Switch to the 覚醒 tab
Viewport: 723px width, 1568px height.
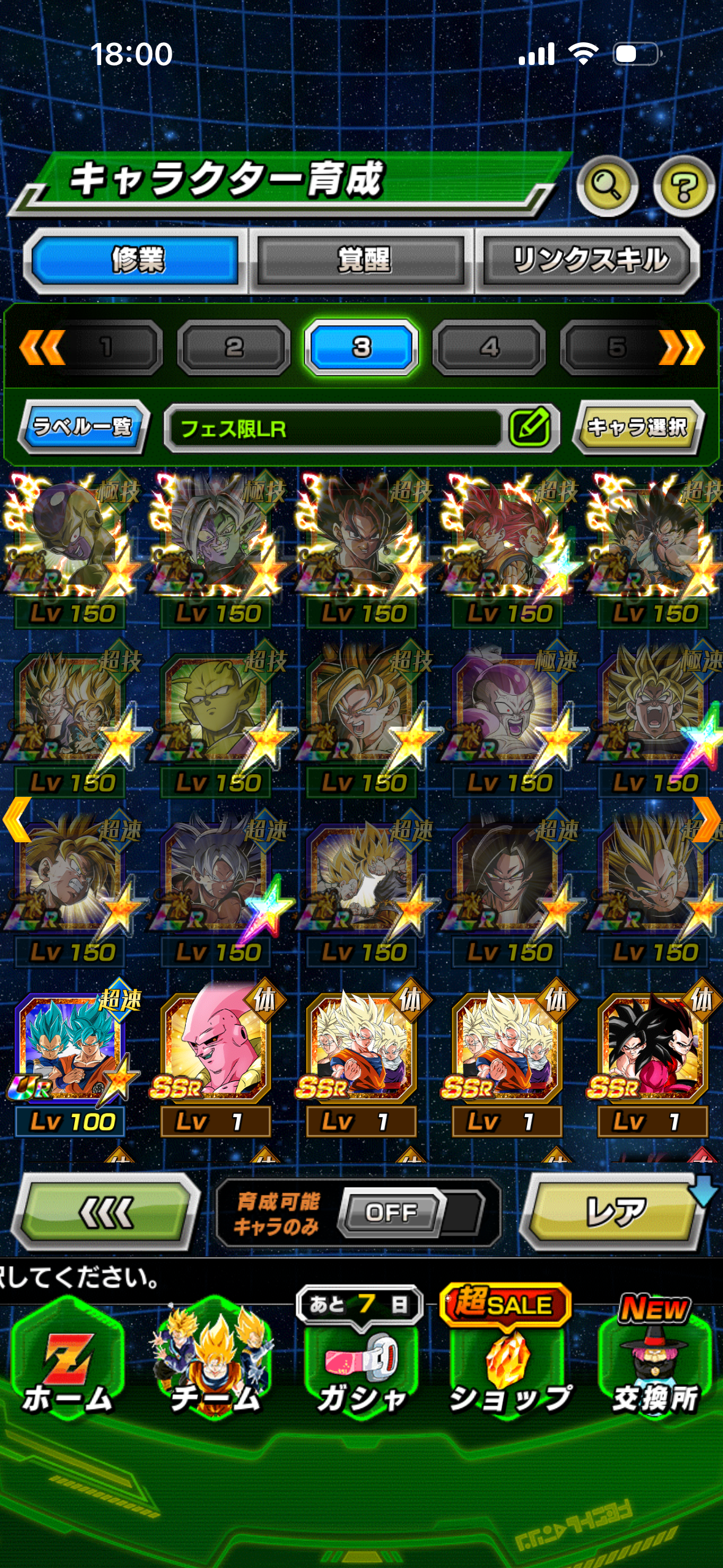click(362, 260)
